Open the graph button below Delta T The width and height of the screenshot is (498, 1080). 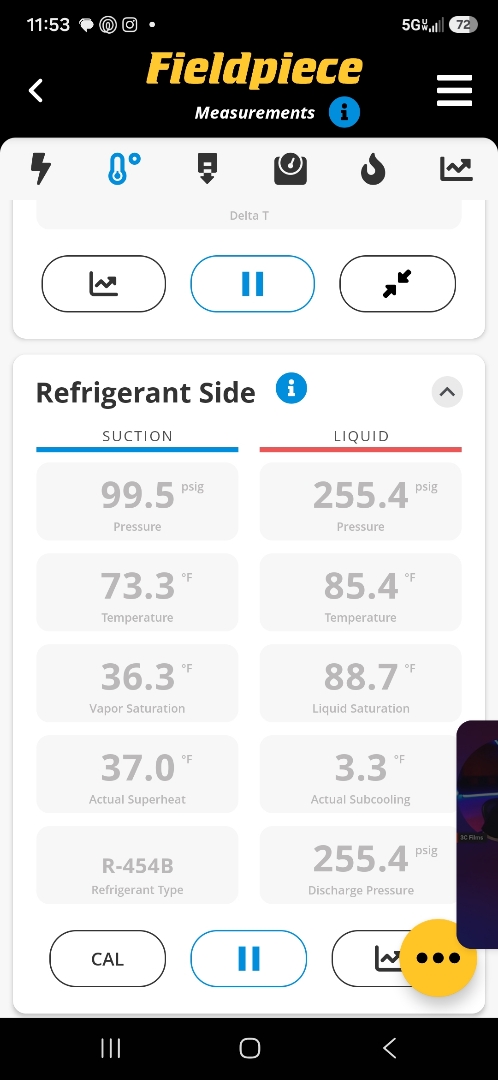104,284
